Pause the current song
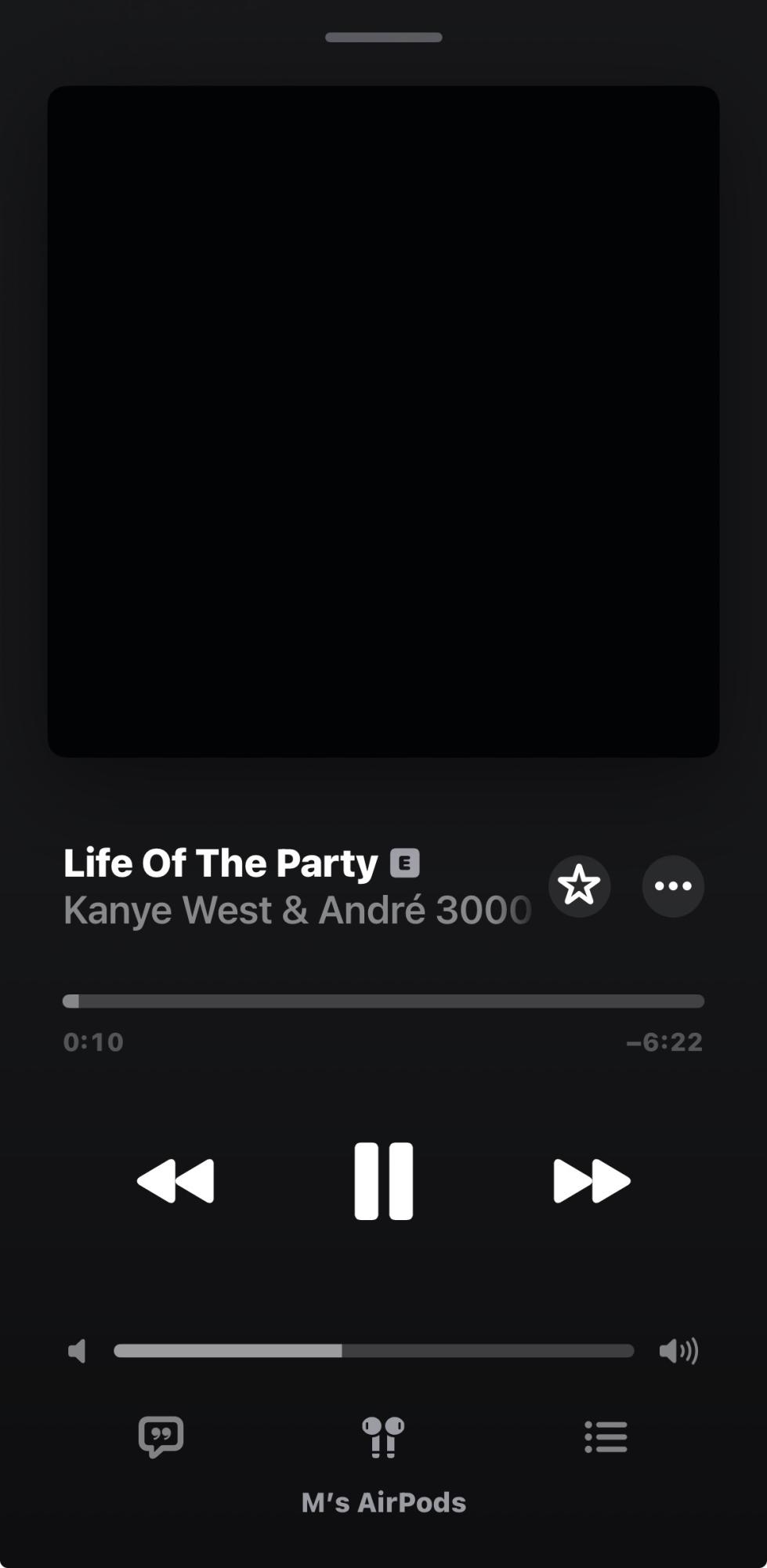 [384, 1181]
